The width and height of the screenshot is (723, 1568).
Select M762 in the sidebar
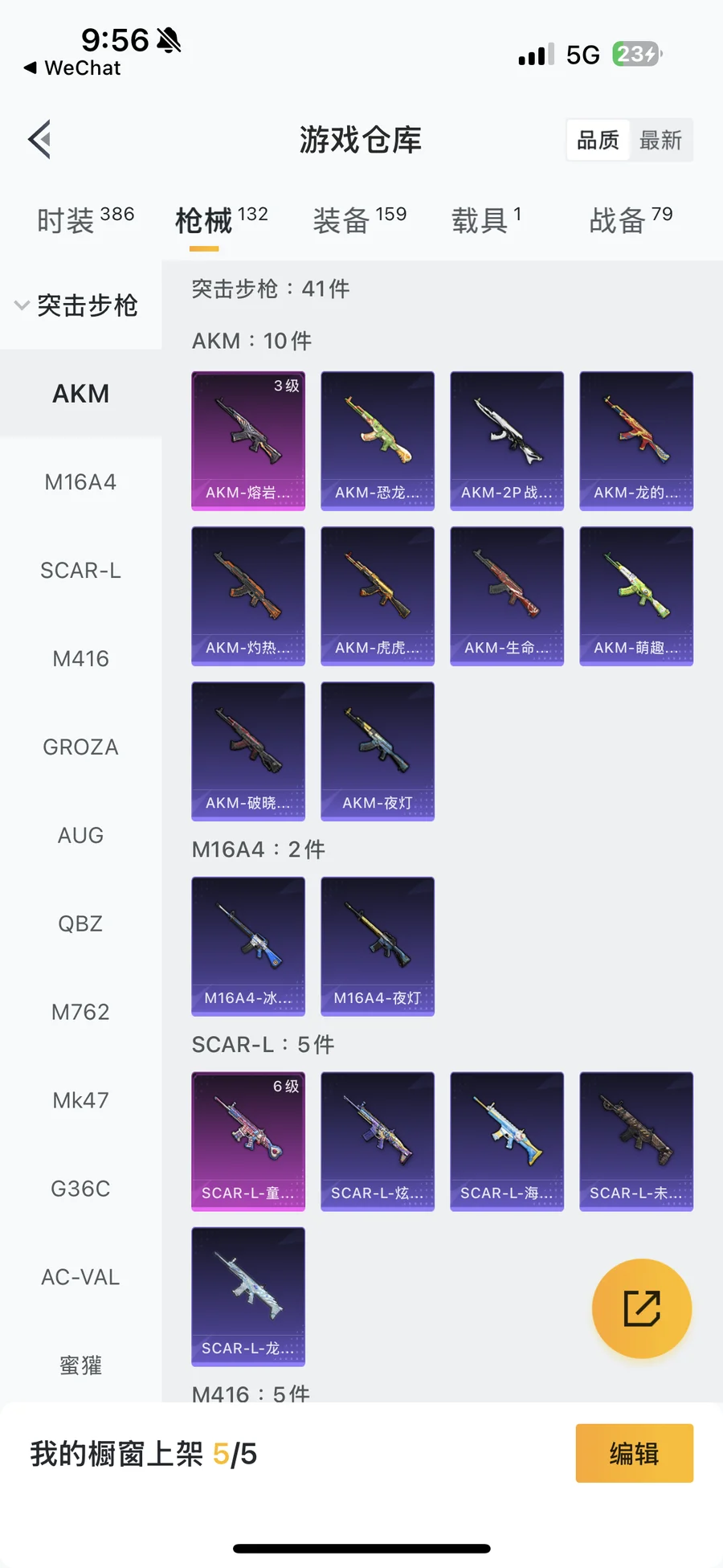click(80, 1012)
